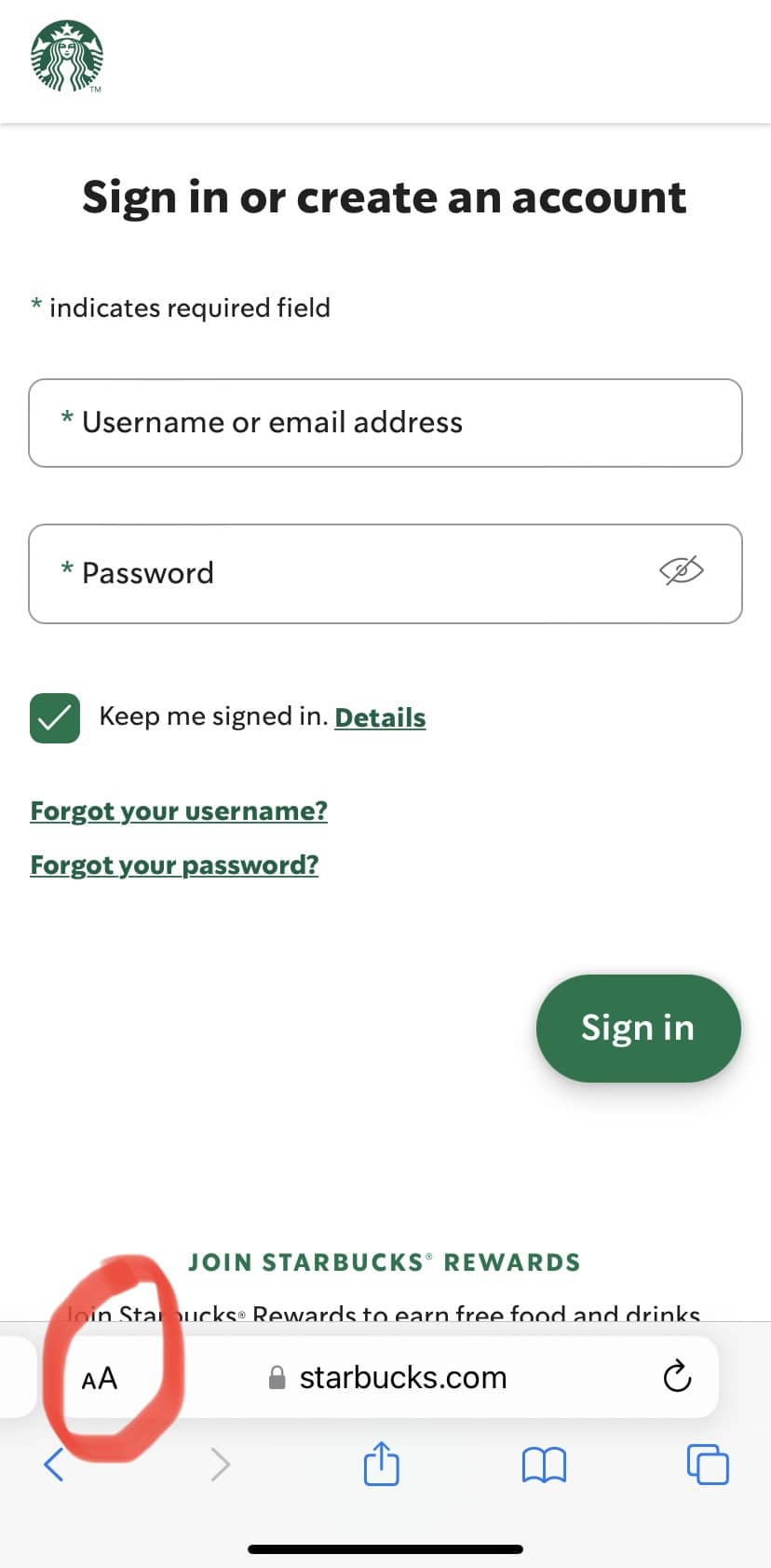Open the tab switcher icon
The image size is (771, 1568).
click(x=707, y=1464)
